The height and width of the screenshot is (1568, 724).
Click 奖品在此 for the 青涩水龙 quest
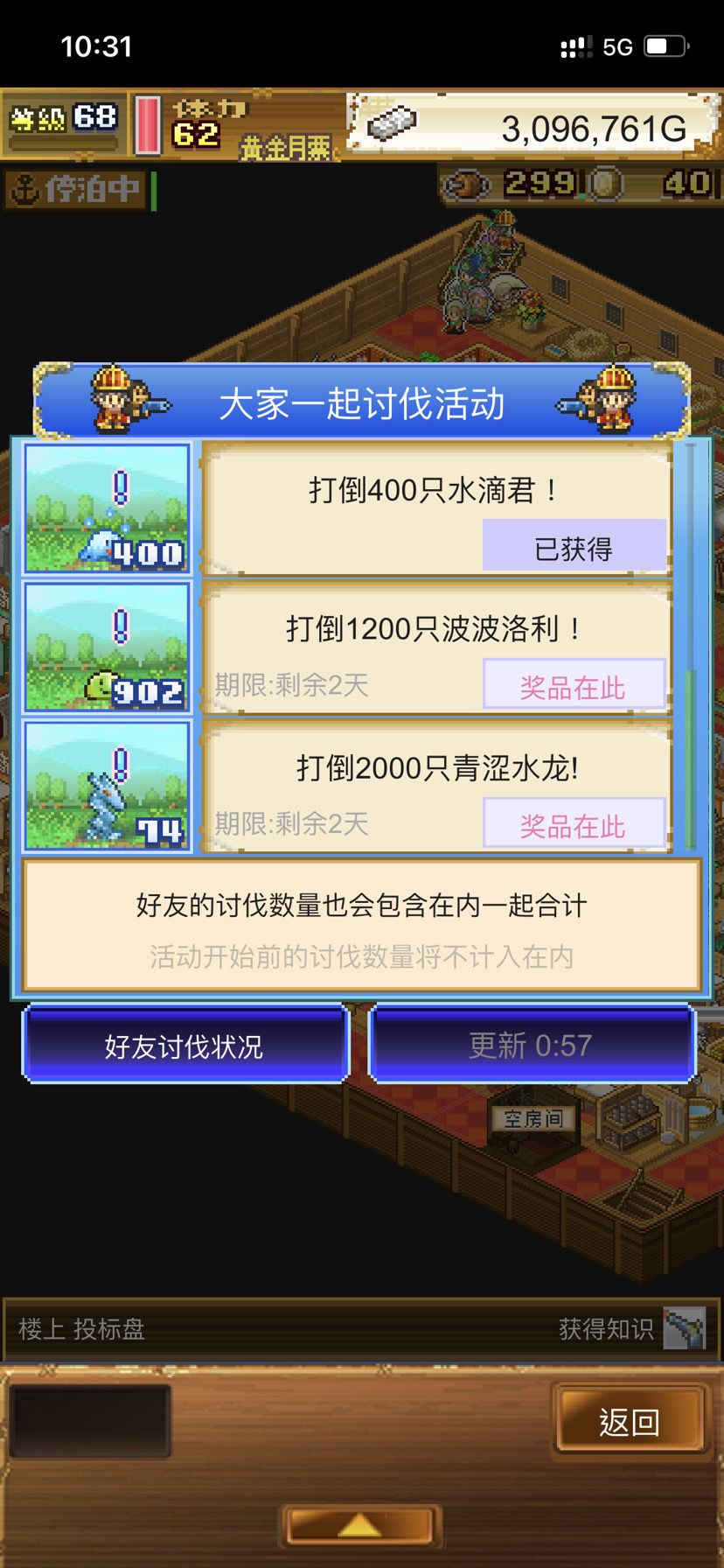pos(574,823)
